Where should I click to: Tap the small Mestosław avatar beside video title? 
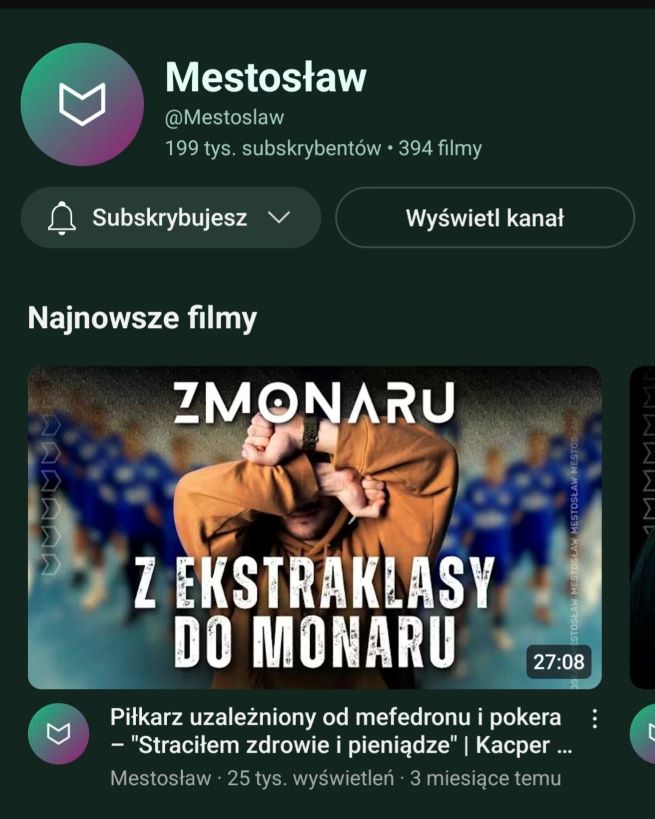[x=59, y=735]
